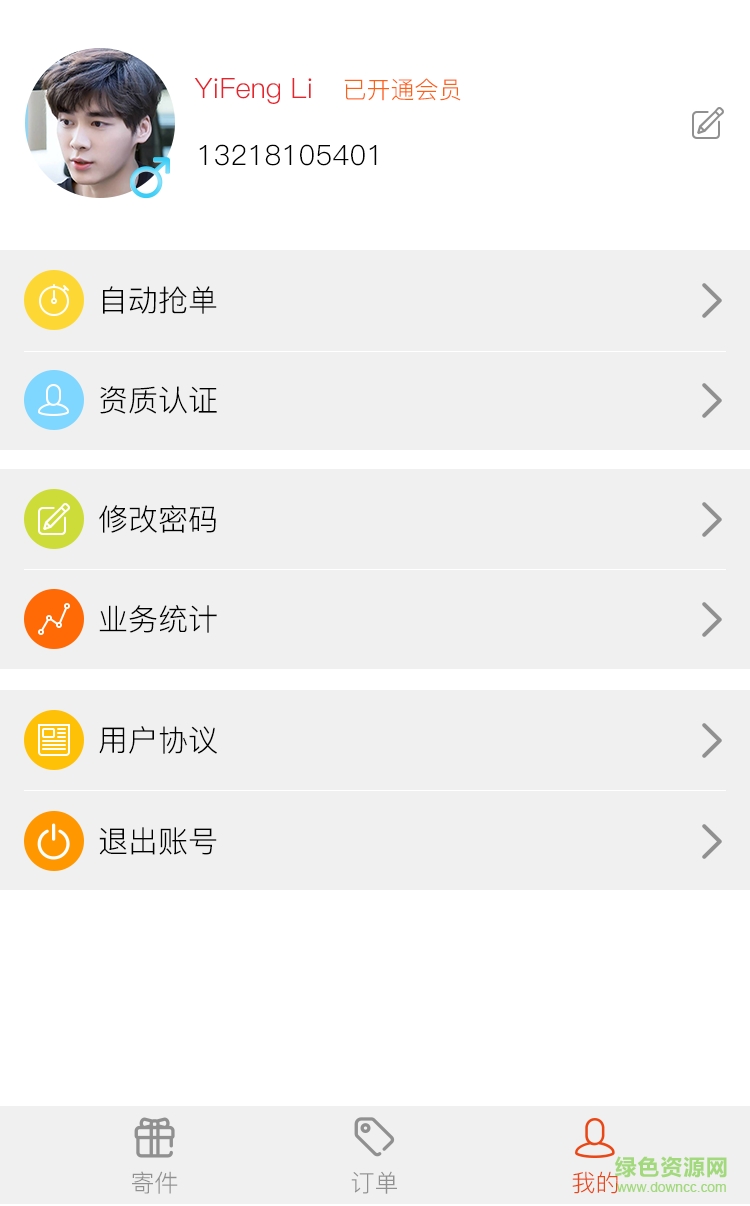
Task: Switch to the 订单 tab
Action: tap(374, 1155)
